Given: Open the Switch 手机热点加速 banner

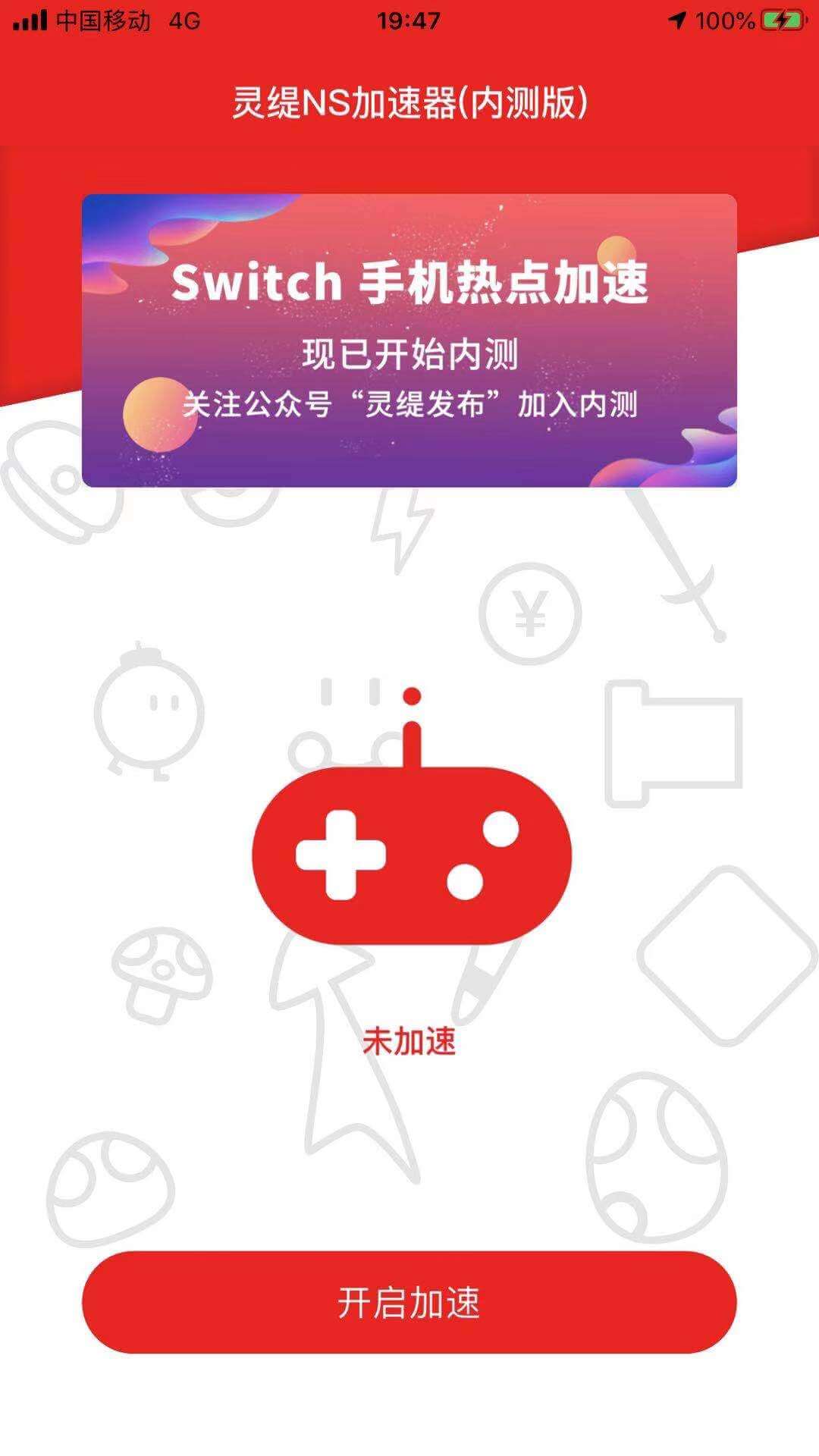Looking at the screenshot, I should [x=409, y=340].
